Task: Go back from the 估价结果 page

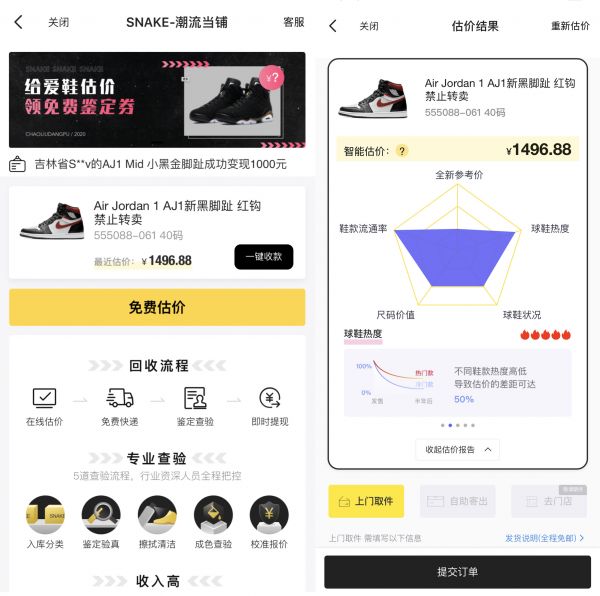Action: (x=333, y=26)
